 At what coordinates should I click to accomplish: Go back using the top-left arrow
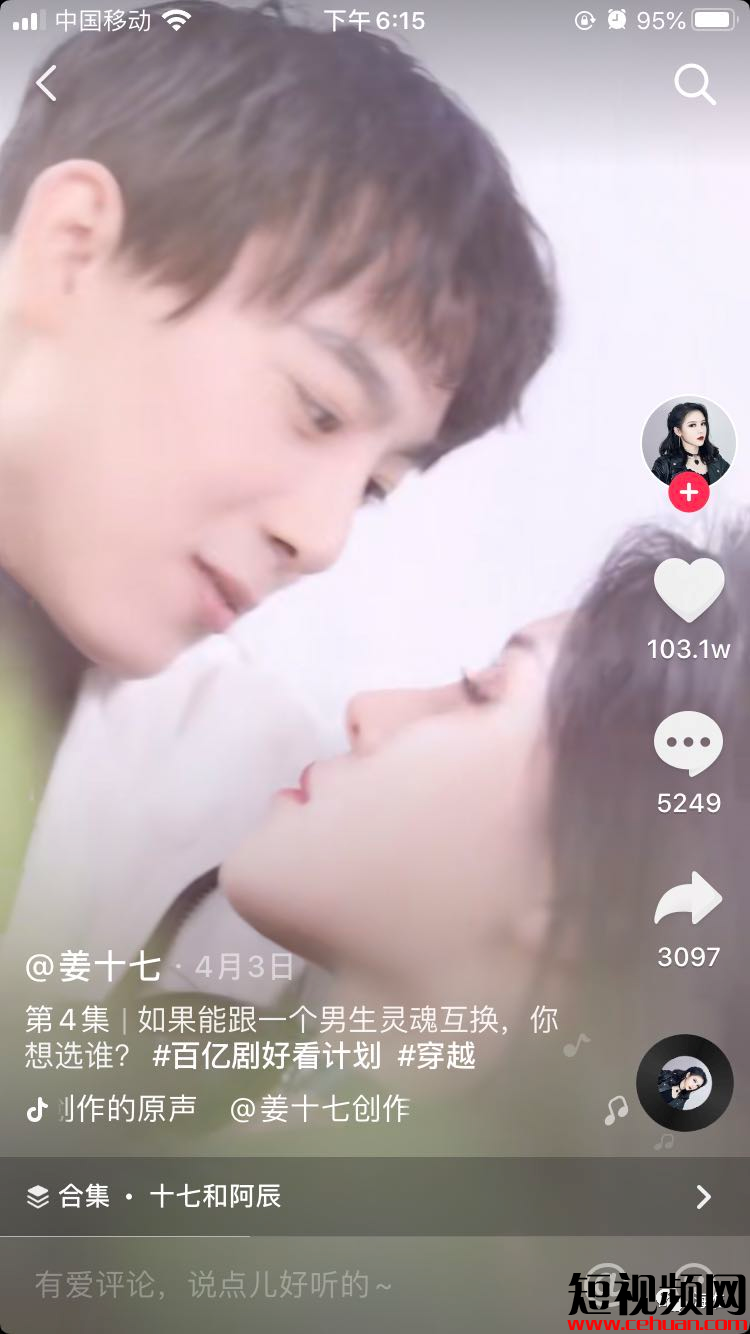46,83
